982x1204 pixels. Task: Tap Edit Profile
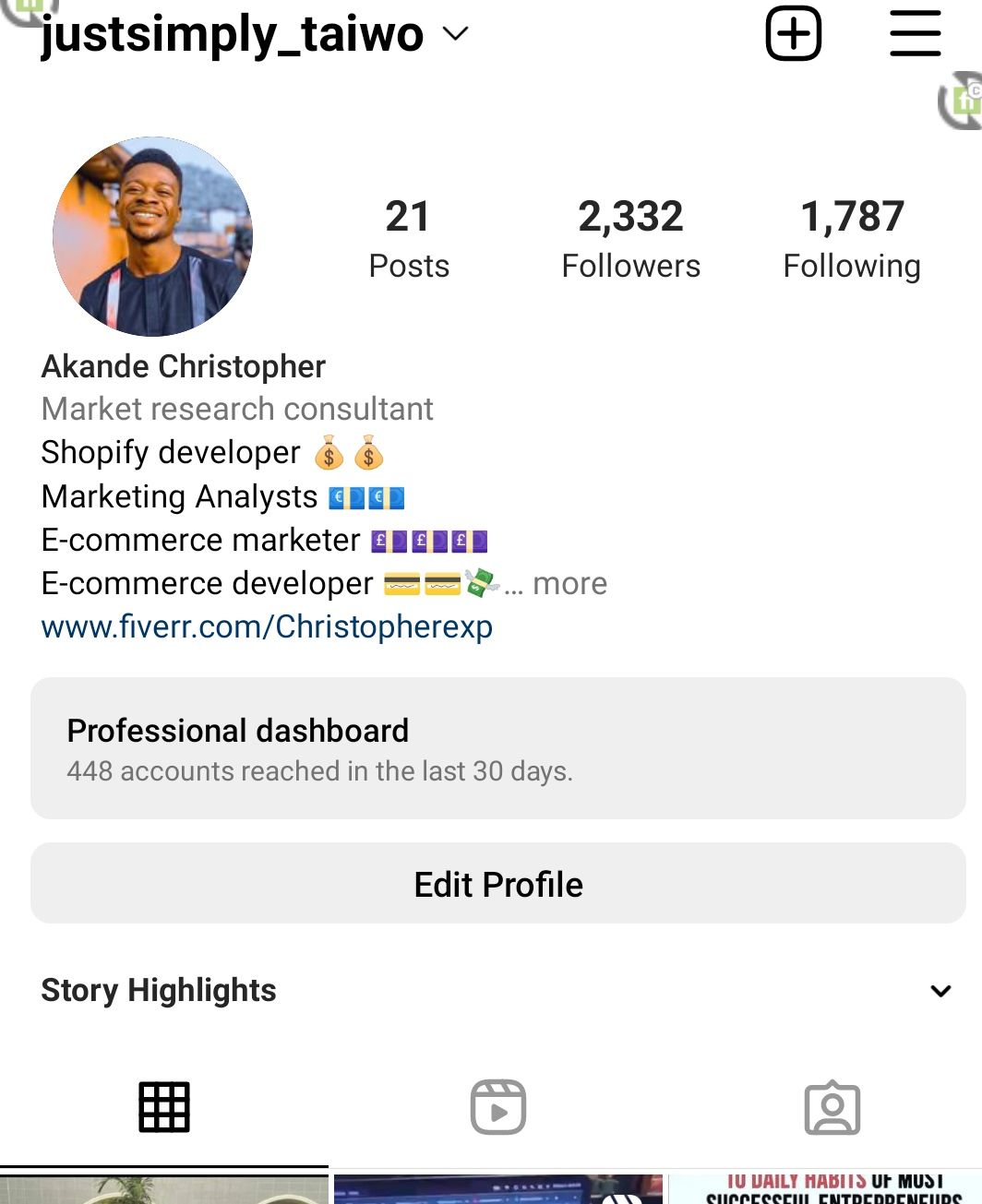click(498, 884)
